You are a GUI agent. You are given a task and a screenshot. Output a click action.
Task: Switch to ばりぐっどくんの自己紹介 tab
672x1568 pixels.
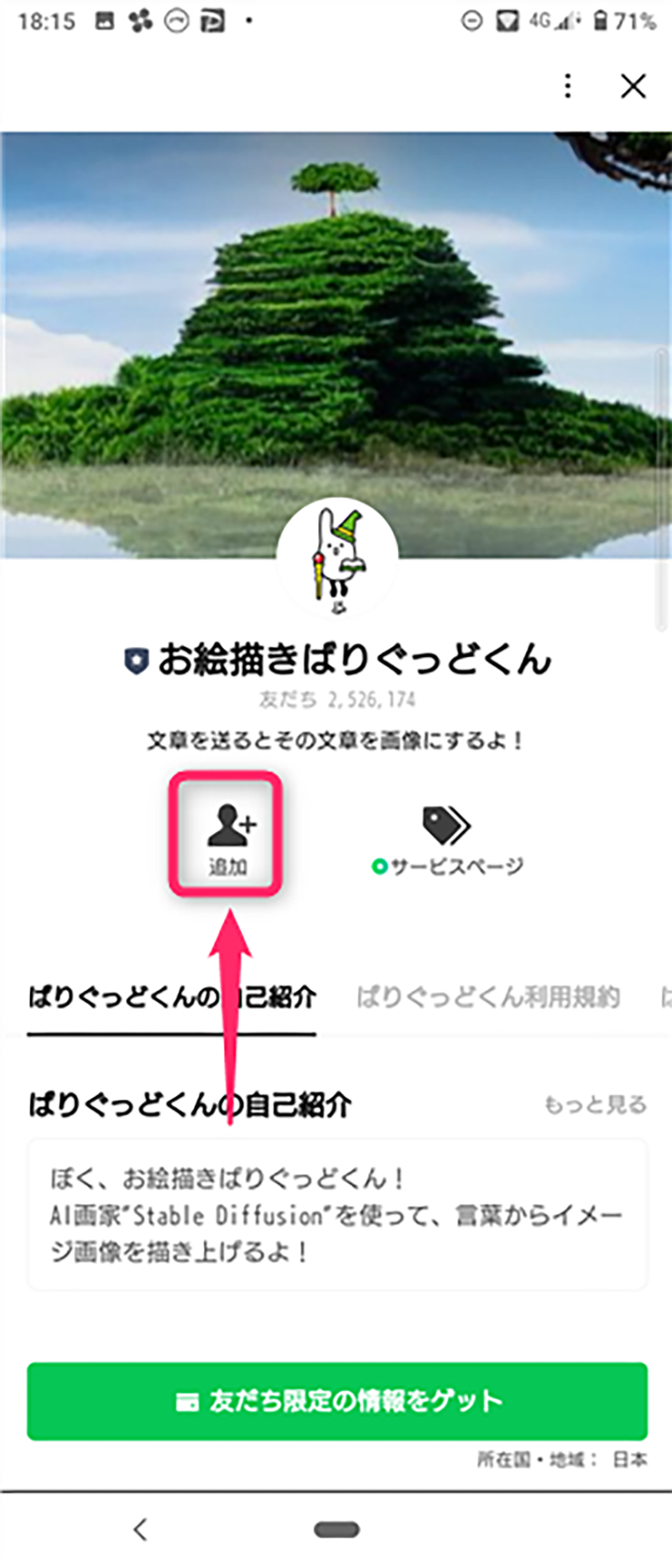click(x=172, y=997)
